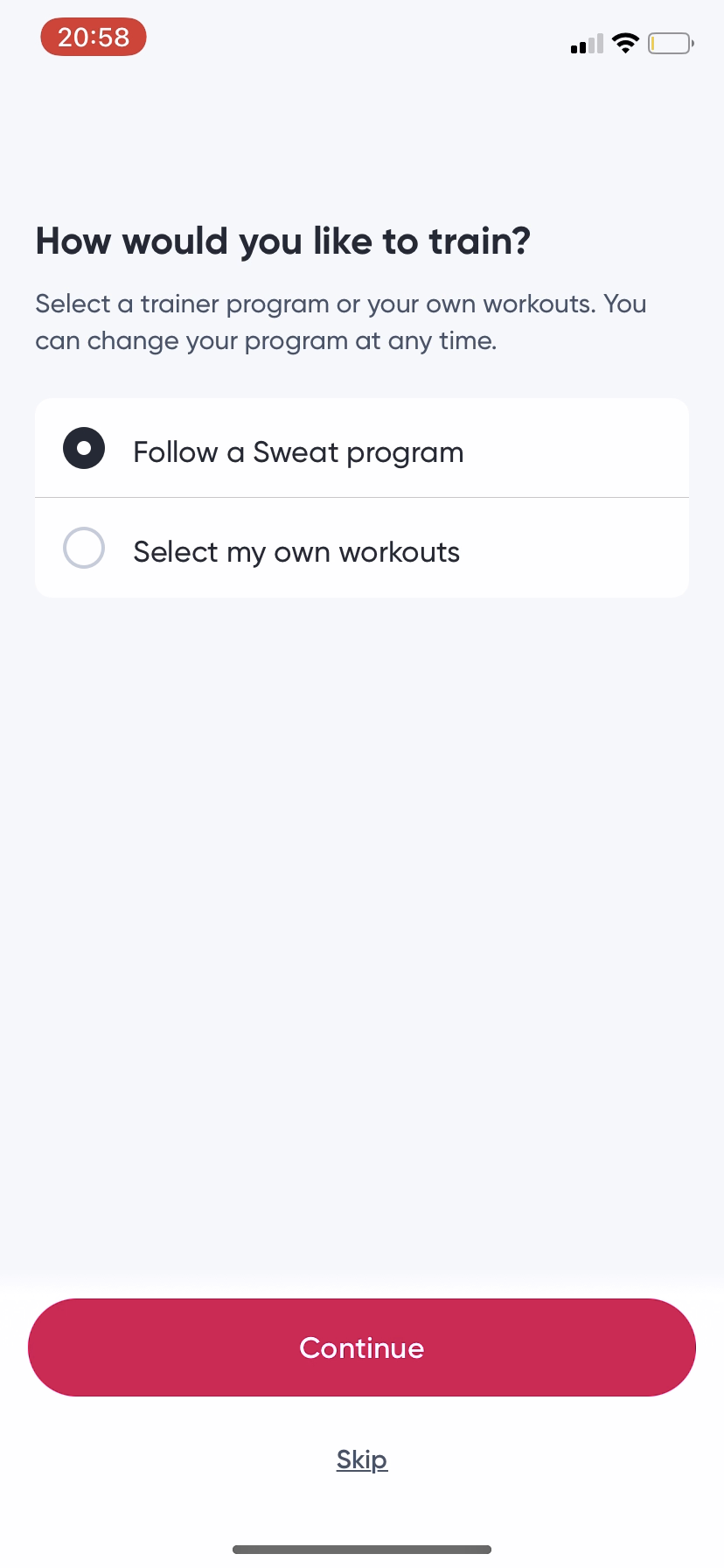Tap the cellular signal bars icon

click(x=587, y=44)
